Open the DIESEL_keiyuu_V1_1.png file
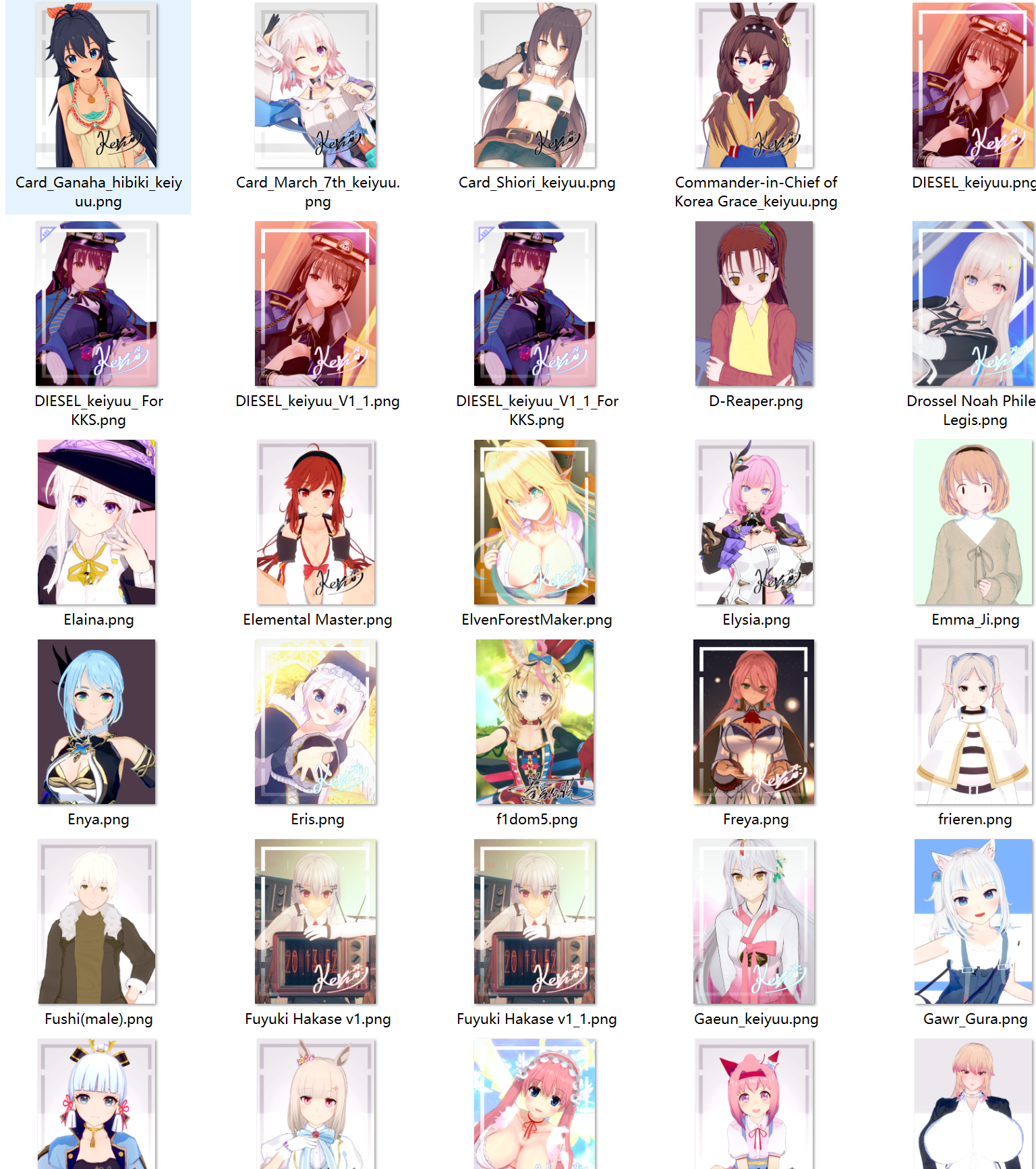This screenshot has height=1169, width=1036. click(x=316, y=304)
